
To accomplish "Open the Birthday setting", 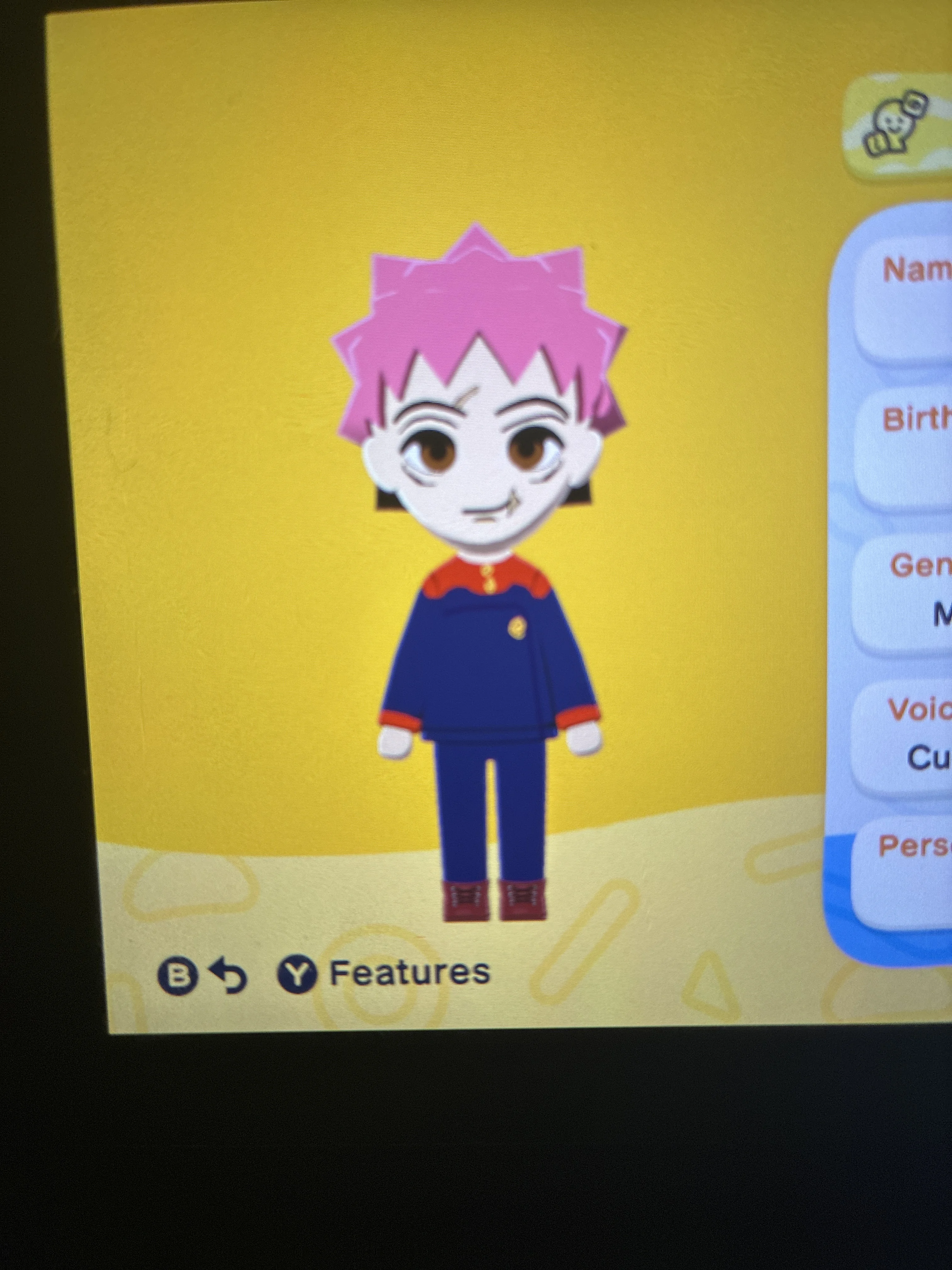I will (x=903, y=451).
